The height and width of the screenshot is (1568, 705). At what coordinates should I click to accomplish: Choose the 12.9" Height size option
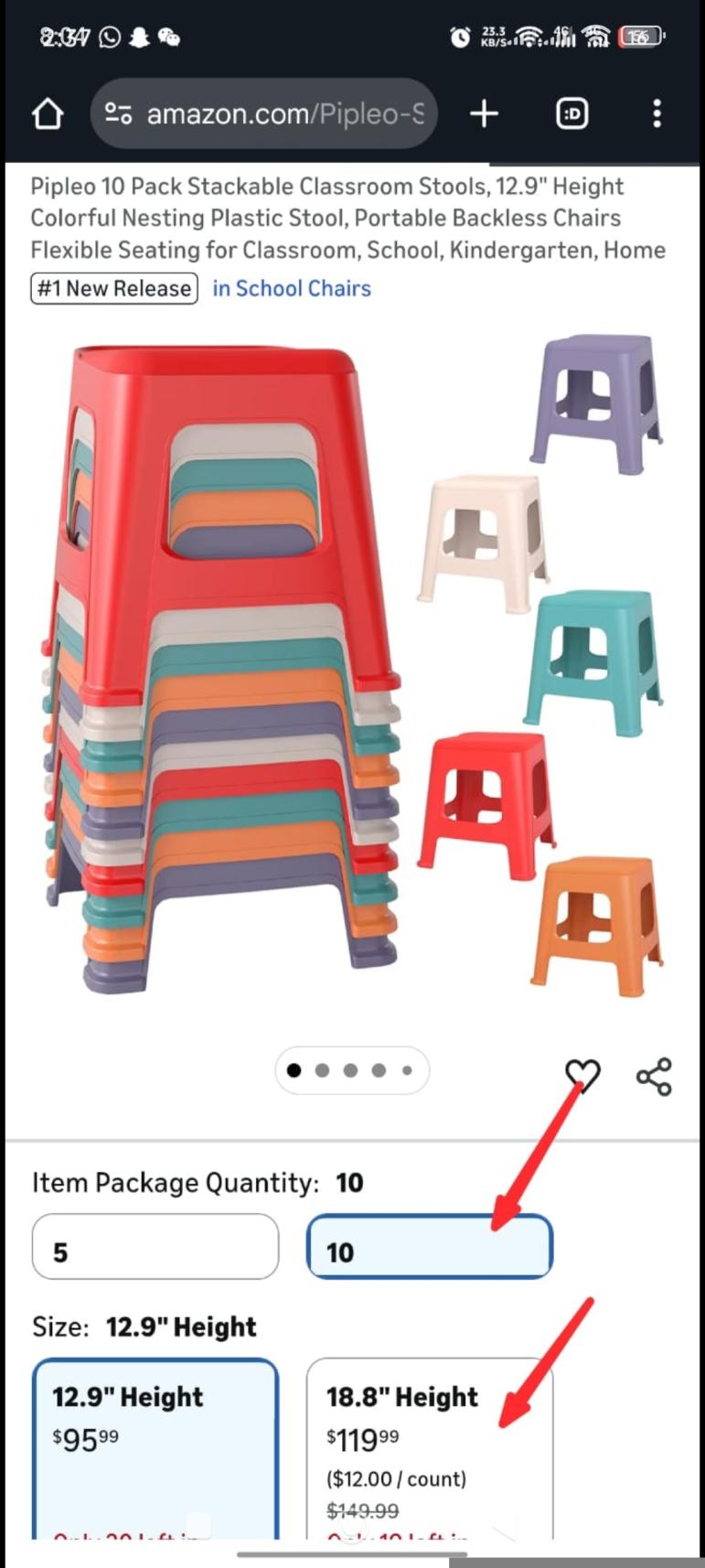(x=155, y=1445)
